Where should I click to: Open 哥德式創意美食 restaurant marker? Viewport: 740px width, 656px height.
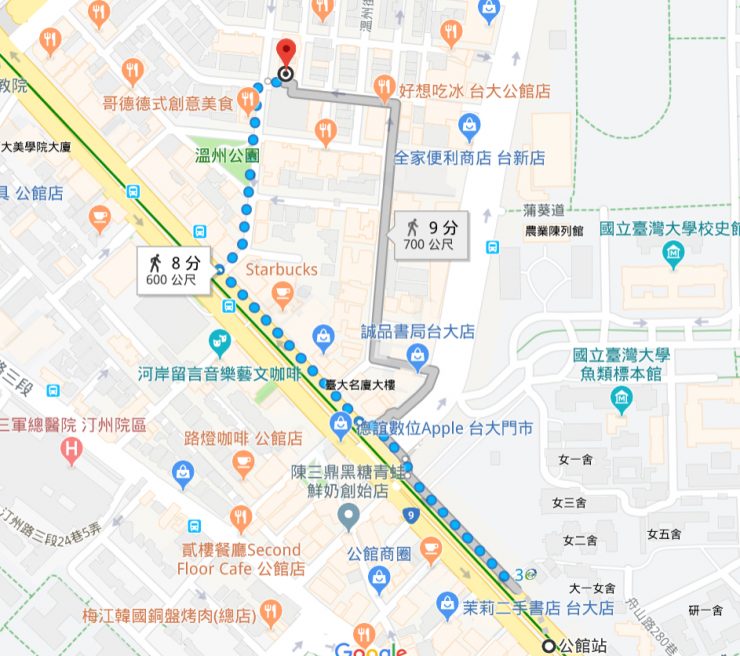[x=250, y=102]
